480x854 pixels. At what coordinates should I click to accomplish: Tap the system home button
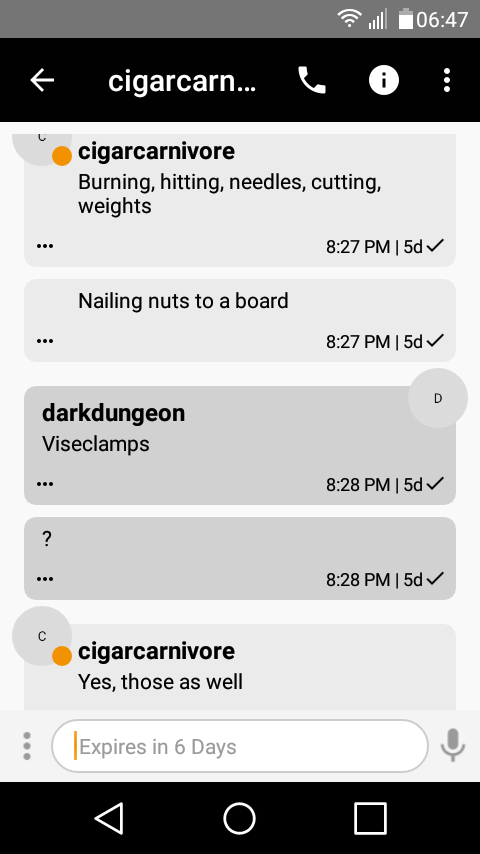[x=240, y=818]
